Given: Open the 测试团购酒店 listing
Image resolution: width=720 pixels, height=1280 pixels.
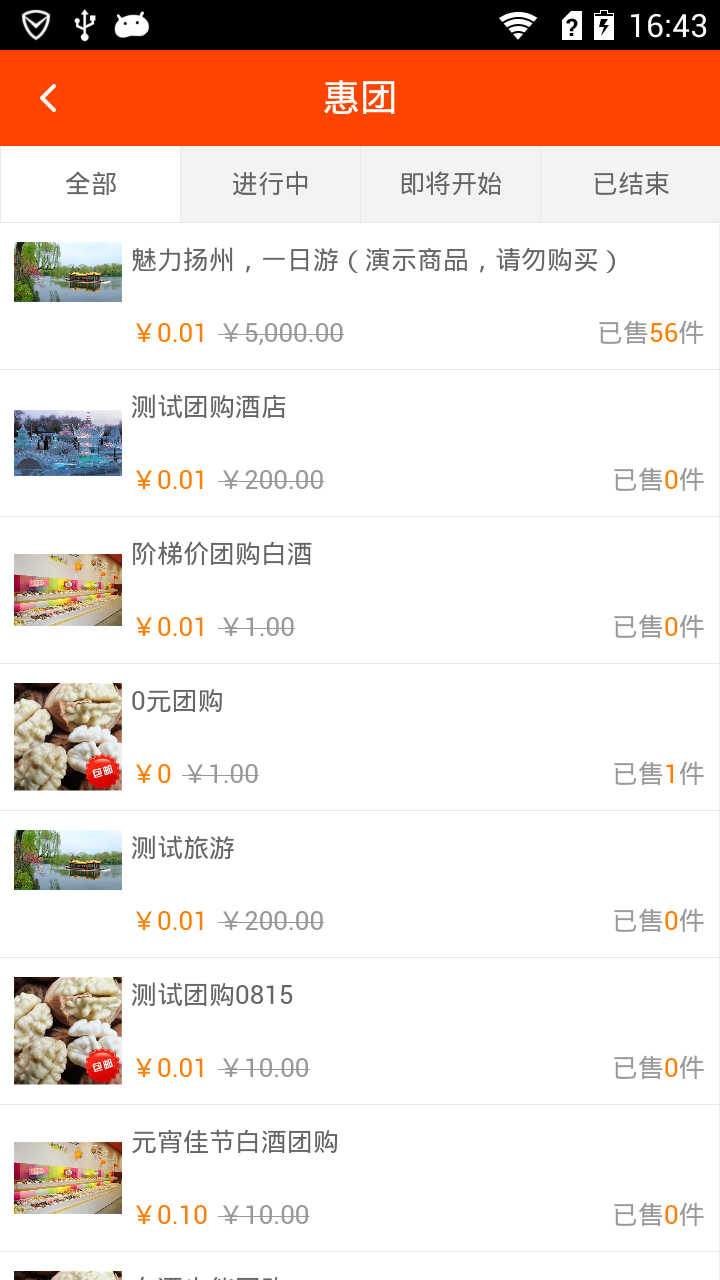Looking at the screenshot, I should [x=360, y=442].
